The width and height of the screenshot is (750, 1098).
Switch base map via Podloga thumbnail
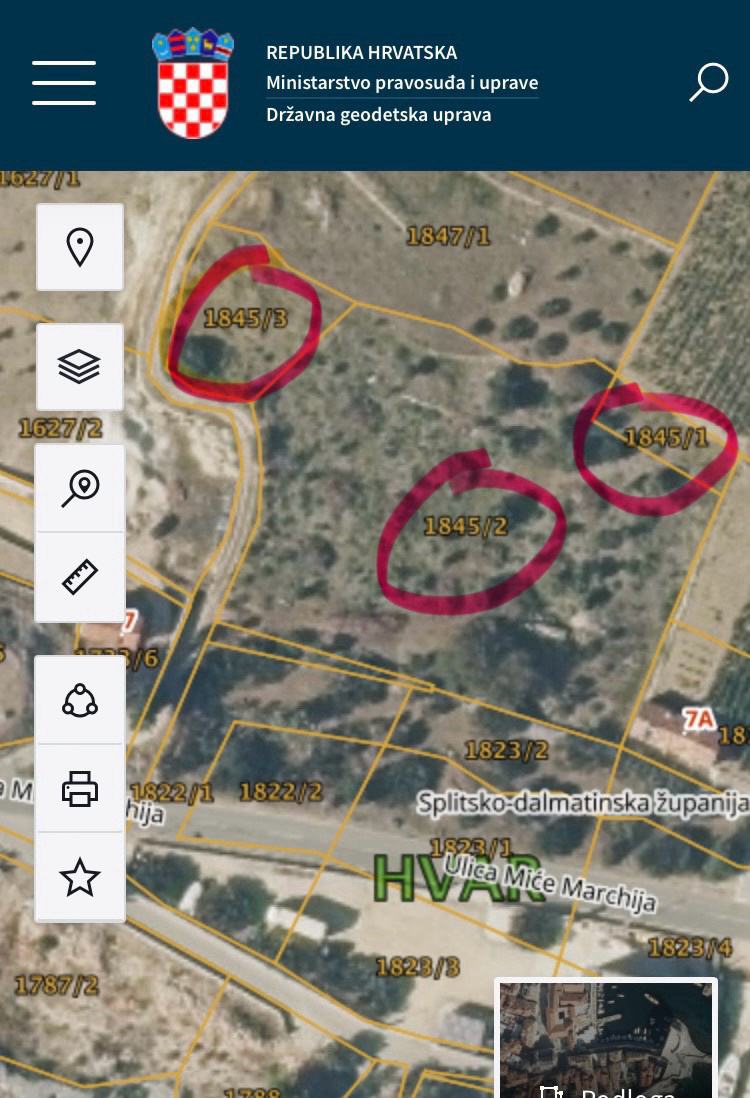pyautogui.click(x=606, y=1040)
